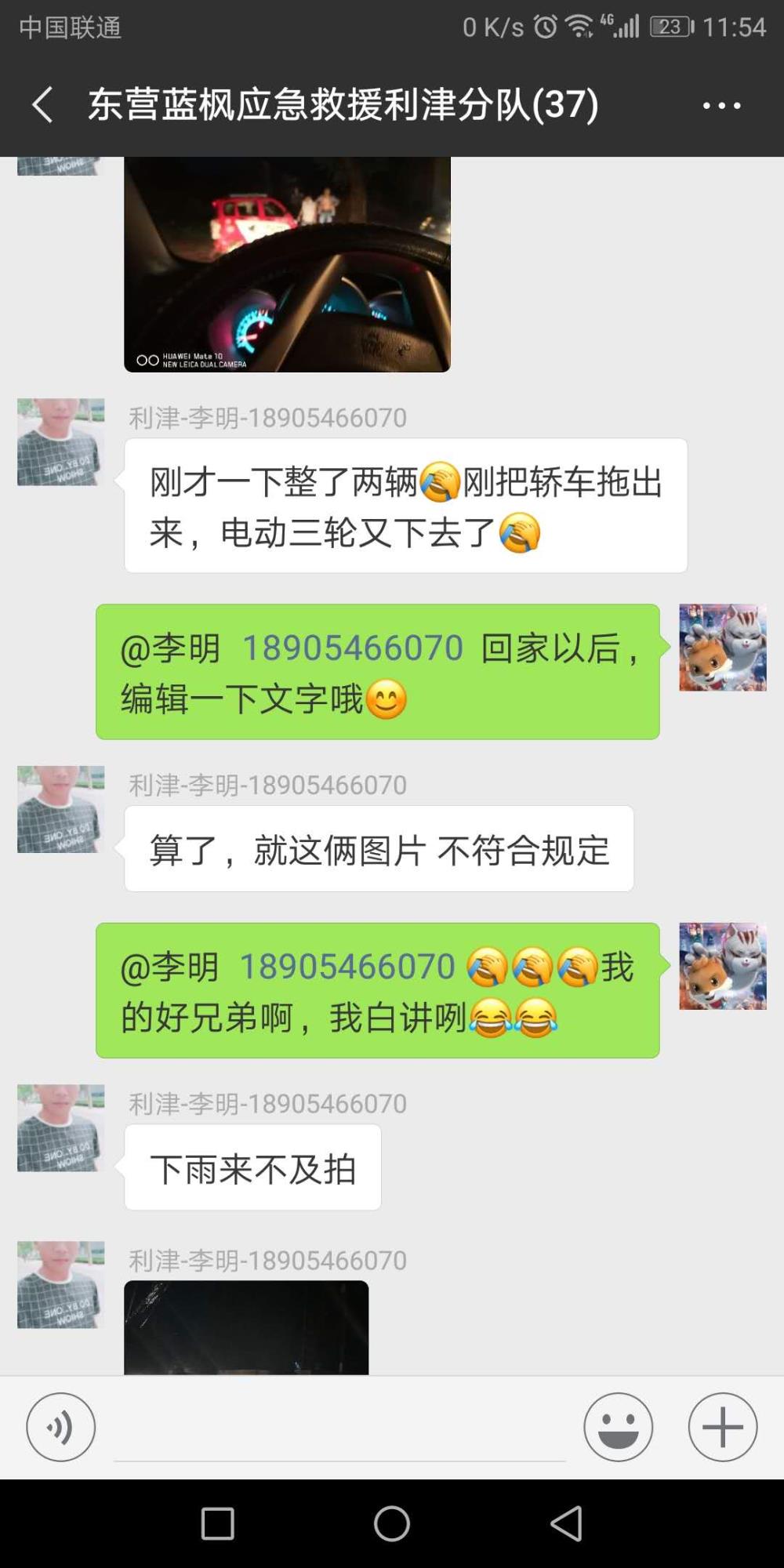The width and height of the screenshot is (784, 1568).
Task: Focus the message text field
Action: pyautogui.click(x=339, y=1428)
